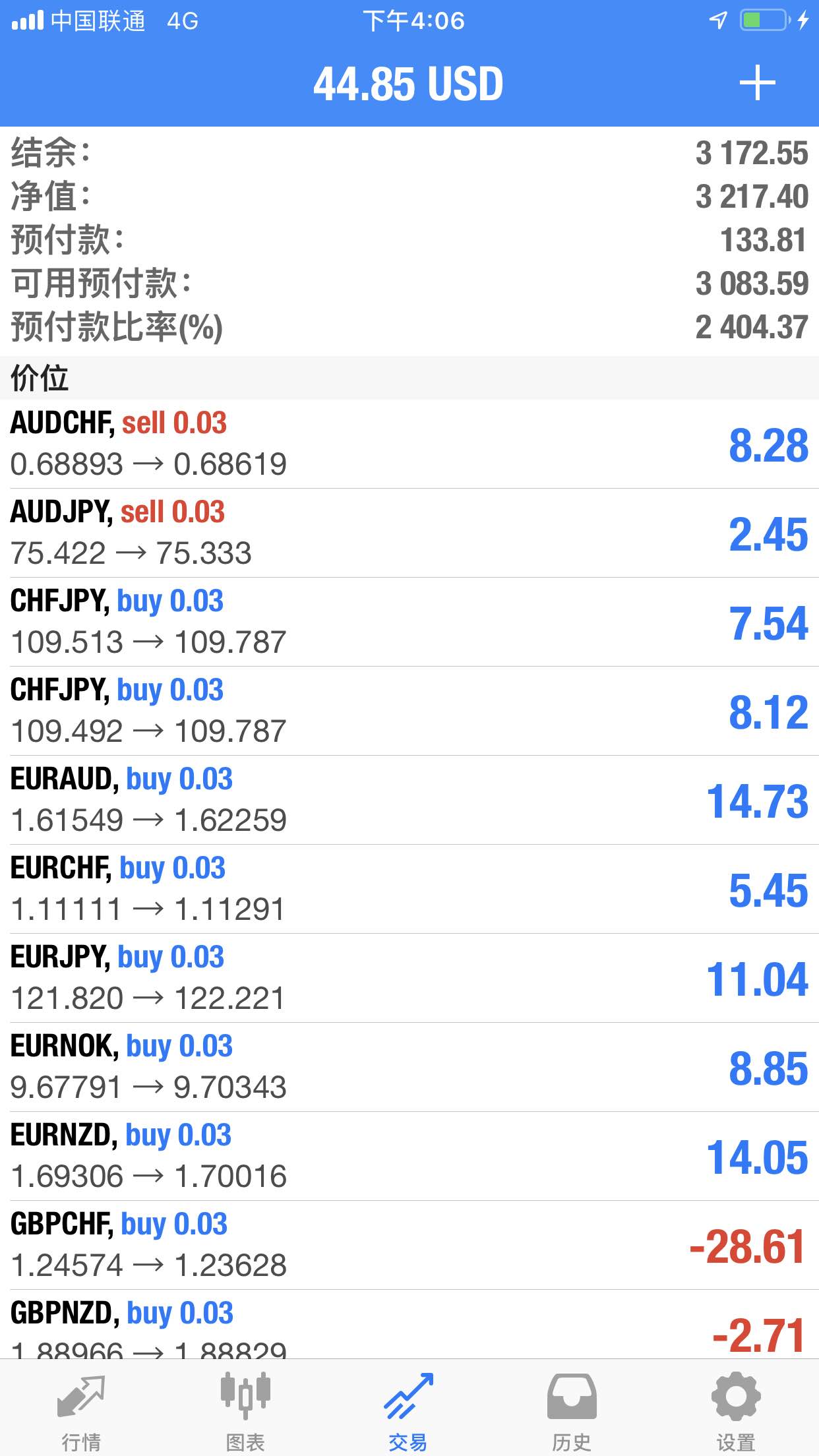Open the GBPCHF buy 0.03 position
The width and height of the screenshot is (819, 1456).
pos(409,1245)
